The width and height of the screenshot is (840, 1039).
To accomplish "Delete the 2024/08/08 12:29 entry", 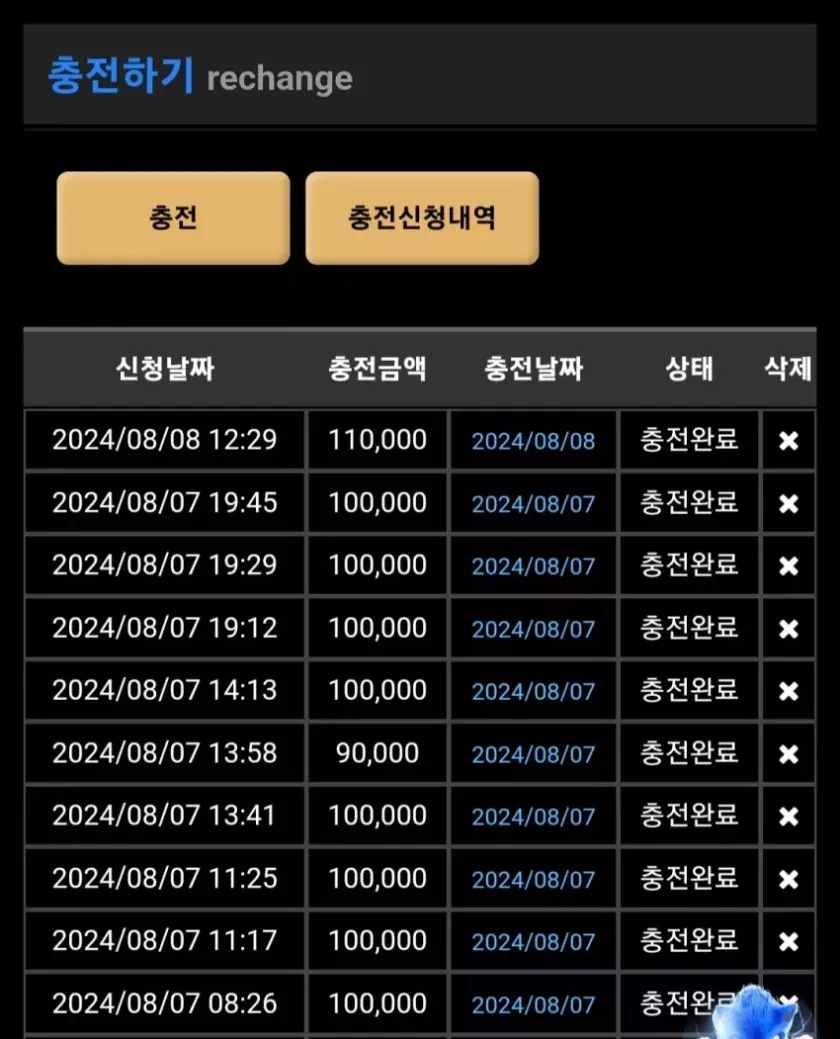I will (789, 441).
